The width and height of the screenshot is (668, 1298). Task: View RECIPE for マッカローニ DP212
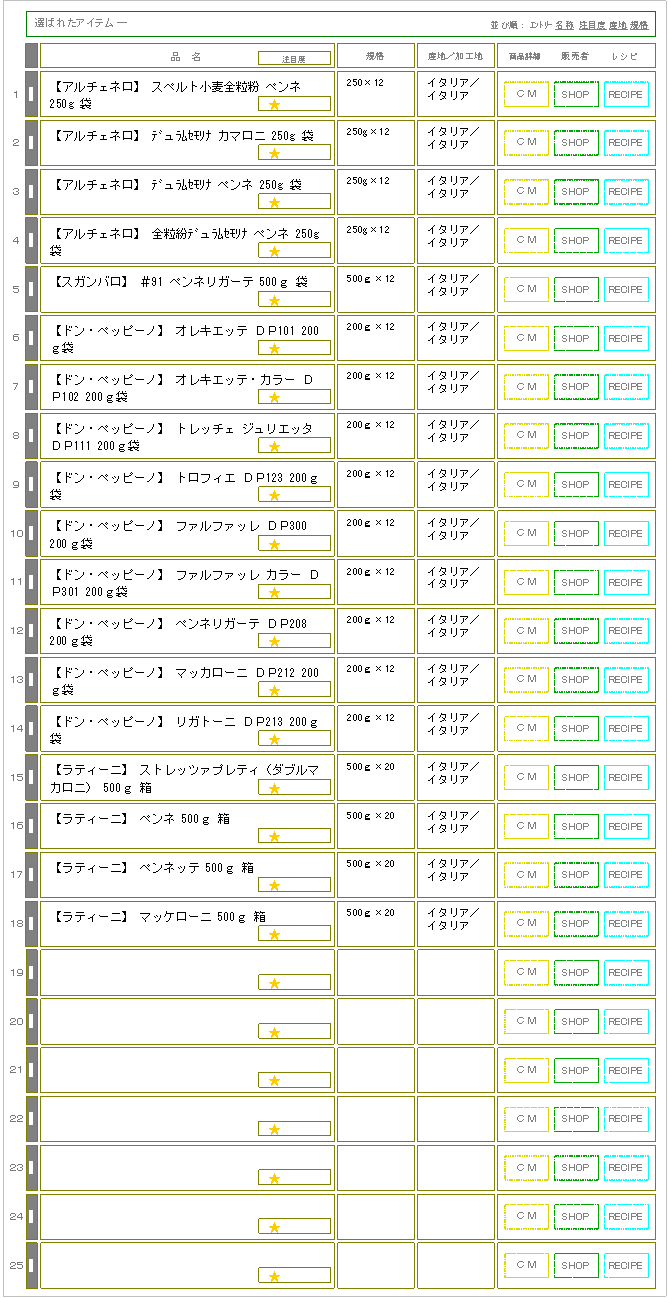click(x=626, y=680)
